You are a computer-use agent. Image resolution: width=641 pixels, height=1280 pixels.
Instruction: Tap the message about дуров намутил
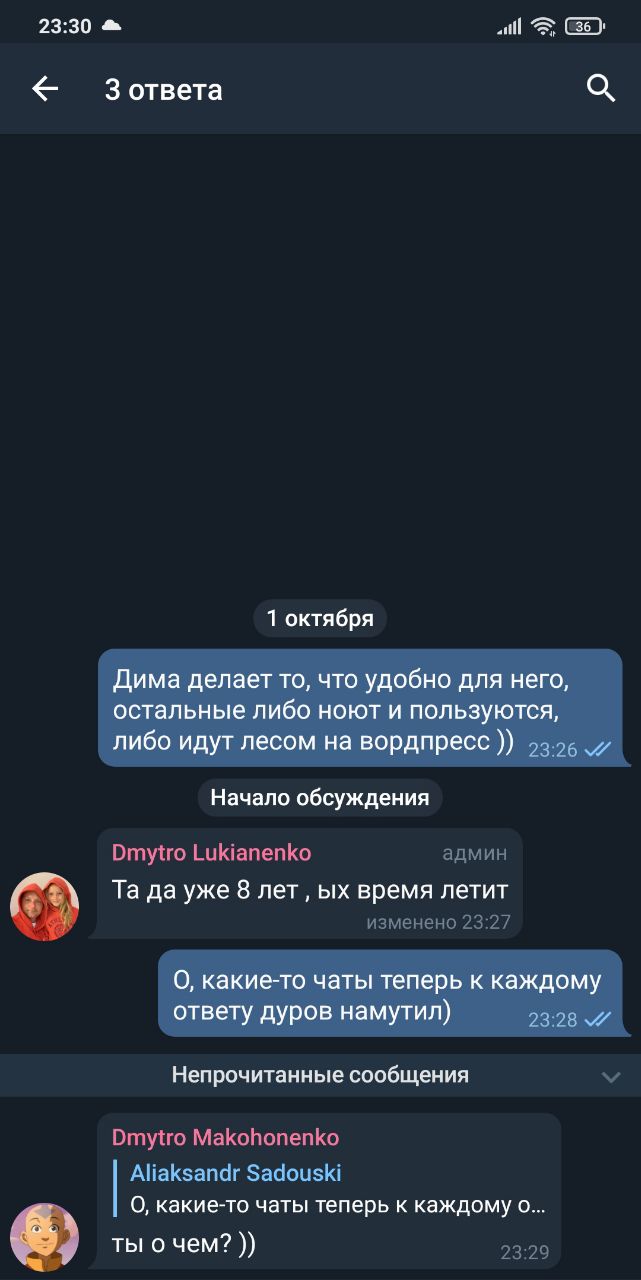[x=388, y=994]
